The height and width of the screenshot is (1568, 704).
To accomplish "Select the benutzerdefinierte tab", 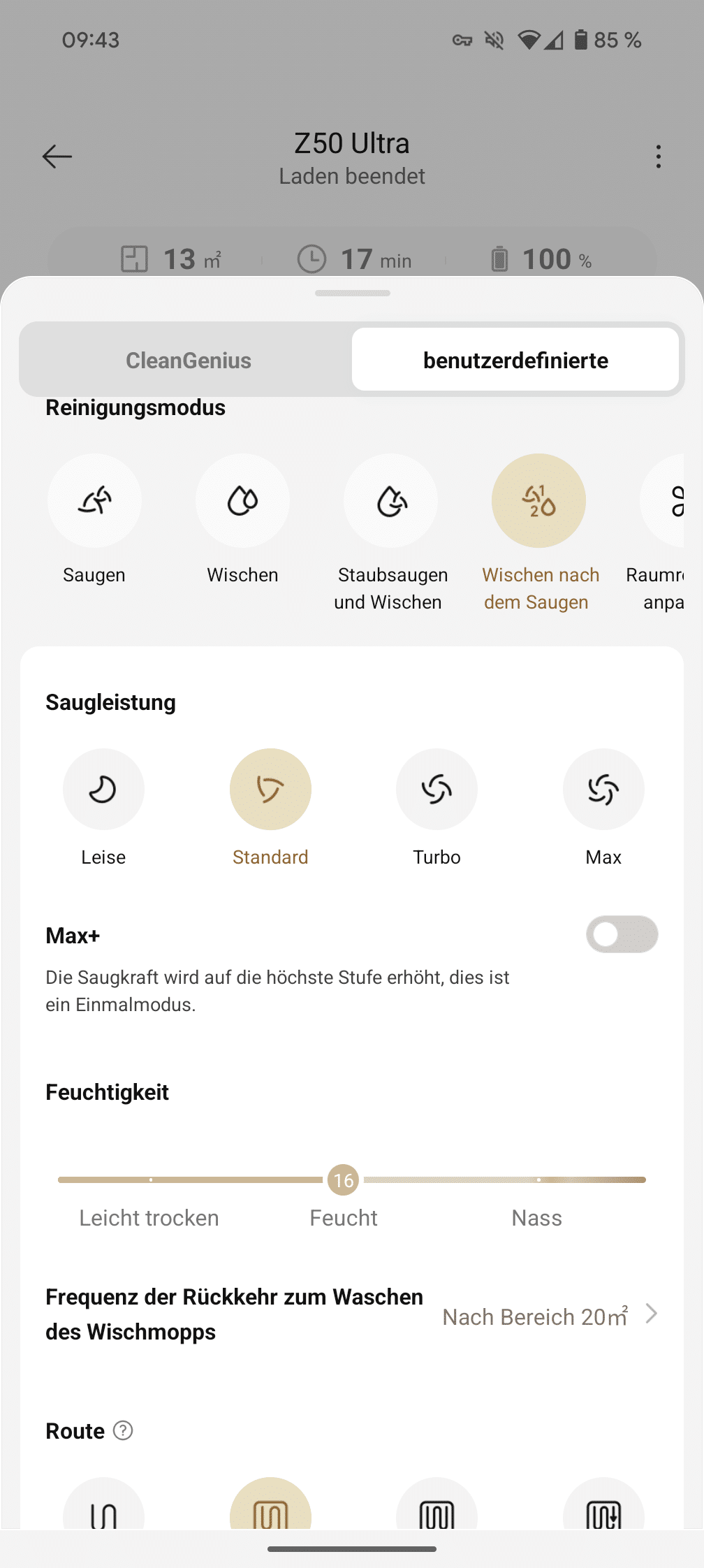I will pos(515,361).
